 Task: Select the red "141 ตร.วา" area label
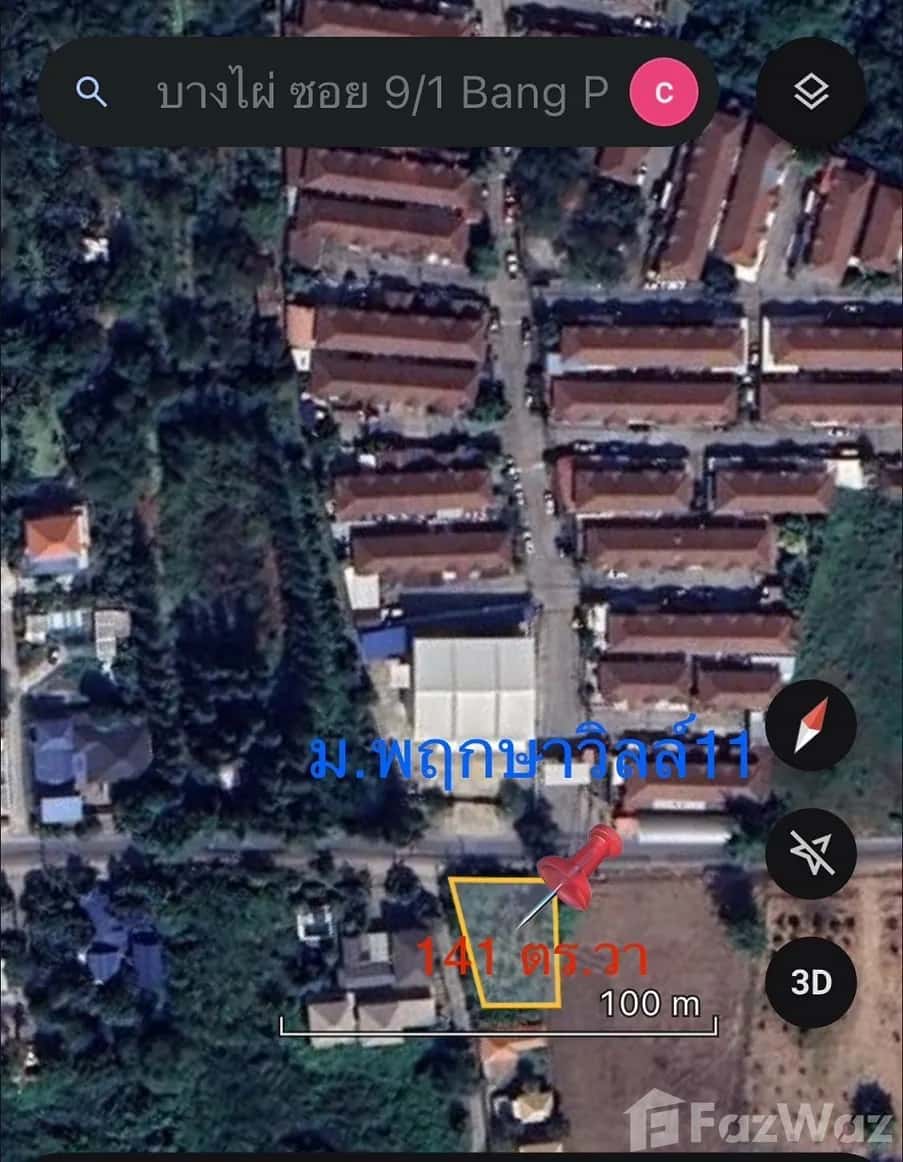pos(535,957)
